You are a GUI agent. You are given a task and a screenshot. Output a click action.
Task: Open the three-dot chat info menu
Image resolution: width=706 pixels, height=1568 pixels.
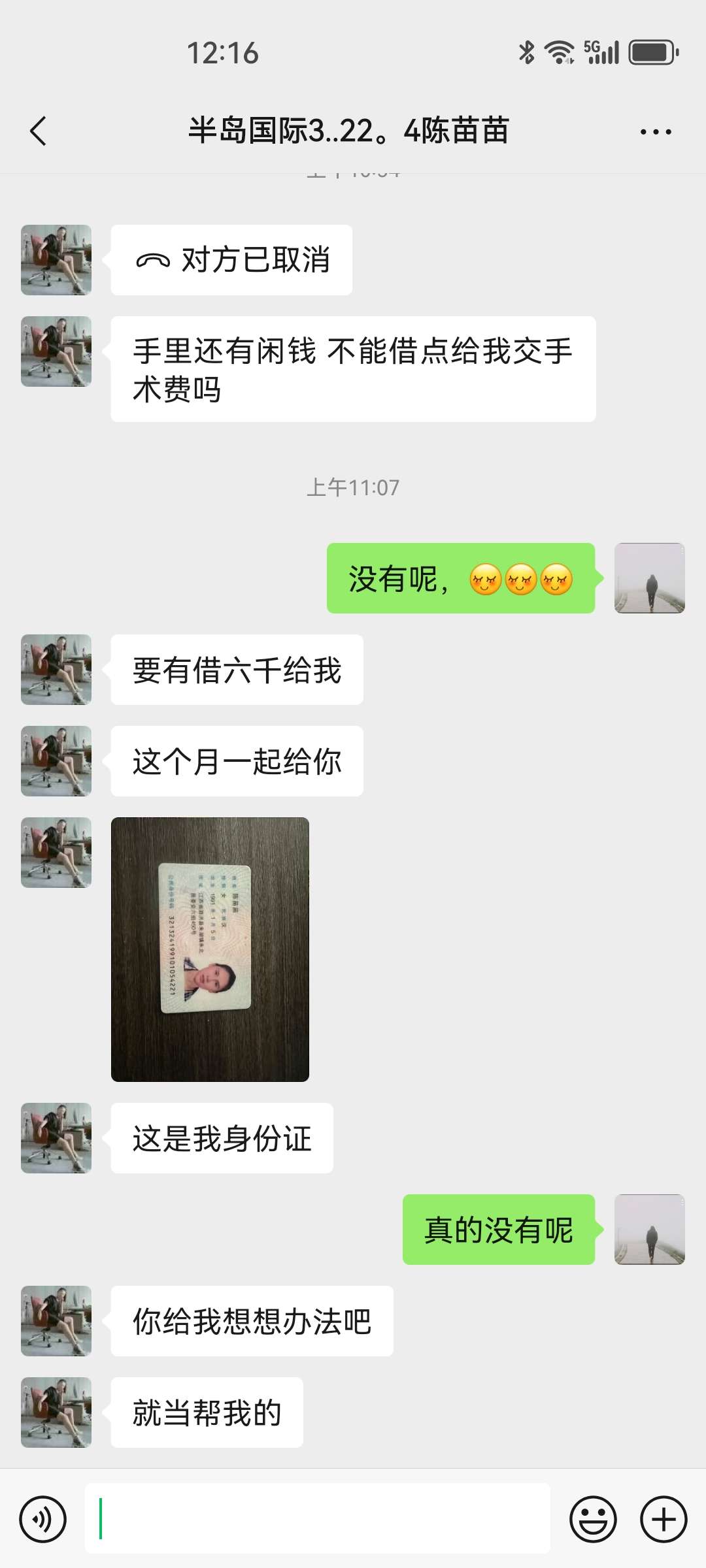pos(655,132)
